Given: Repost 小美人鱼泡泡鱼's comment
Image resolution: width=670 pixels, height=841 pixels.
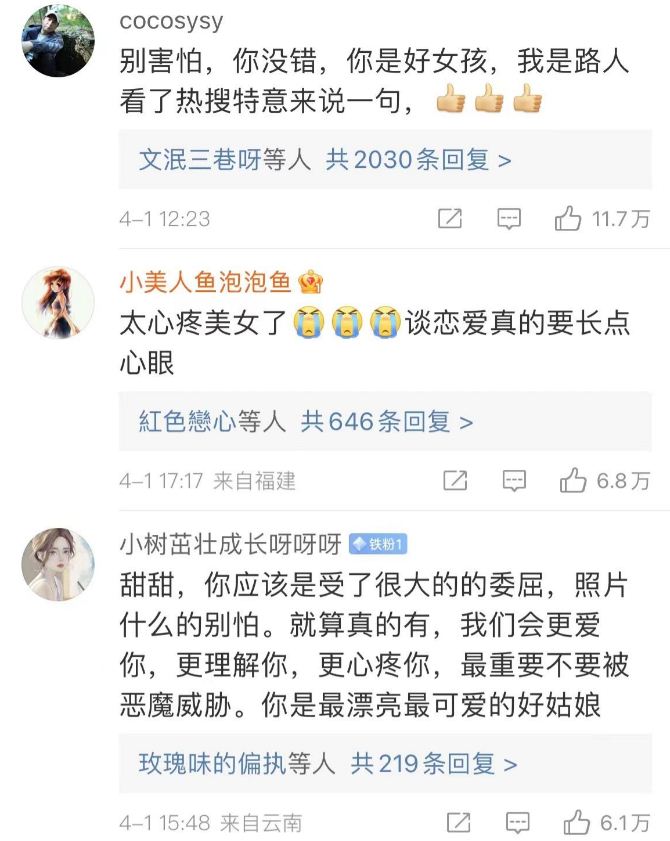Looking at the screenshot, I should pos(455,481).
